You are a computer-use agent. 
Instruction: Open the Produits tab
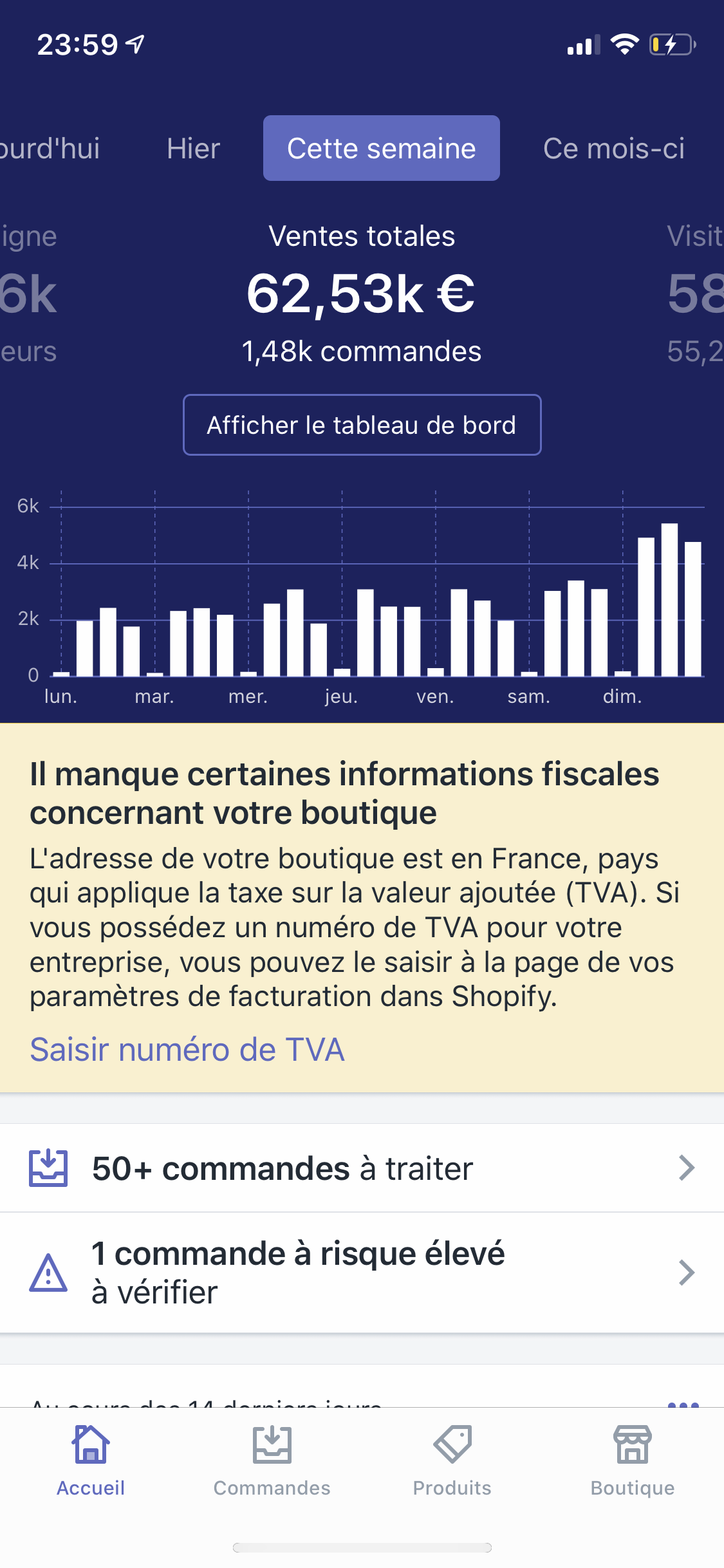tap(452, 1461)
